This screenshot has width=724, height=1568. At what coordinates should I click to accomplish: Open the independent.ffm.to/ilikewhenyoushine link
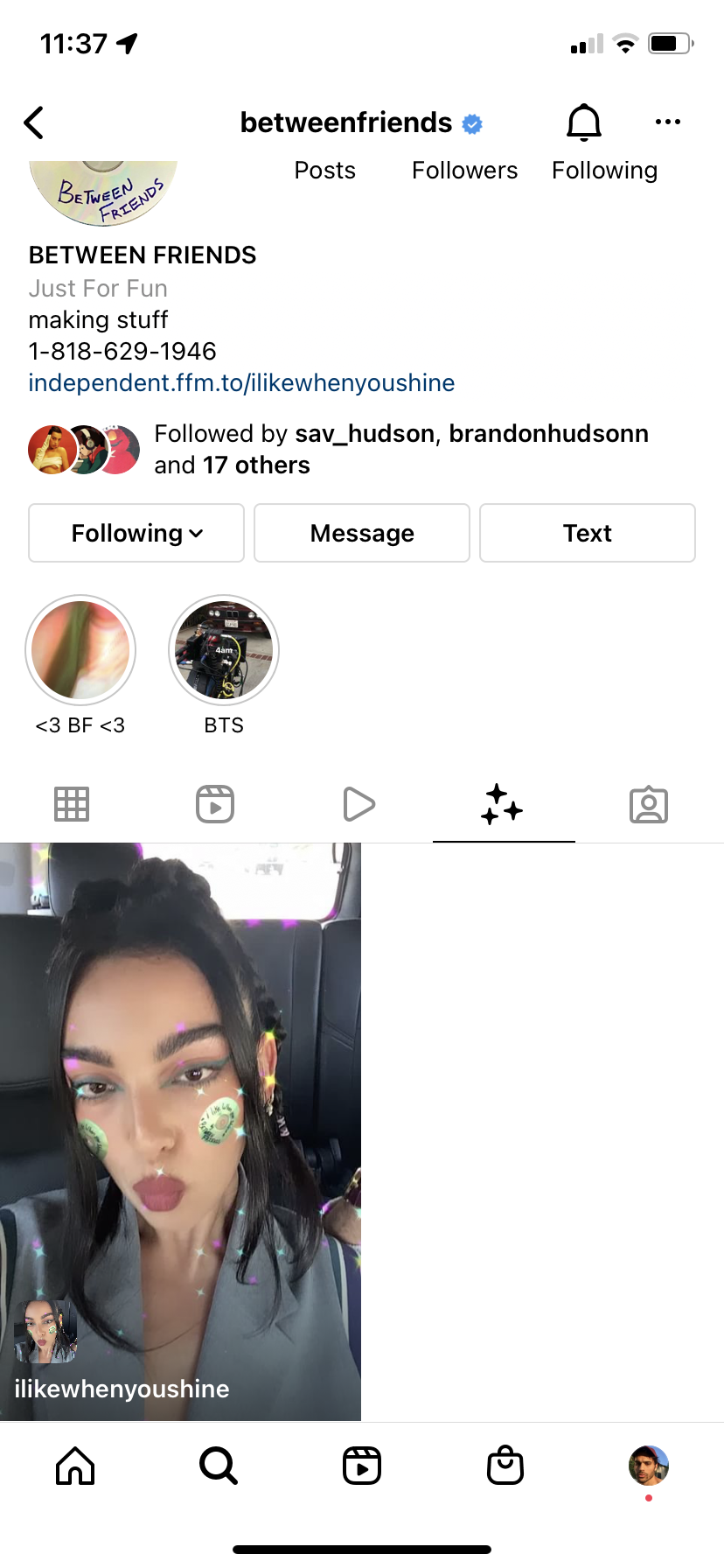241,383
